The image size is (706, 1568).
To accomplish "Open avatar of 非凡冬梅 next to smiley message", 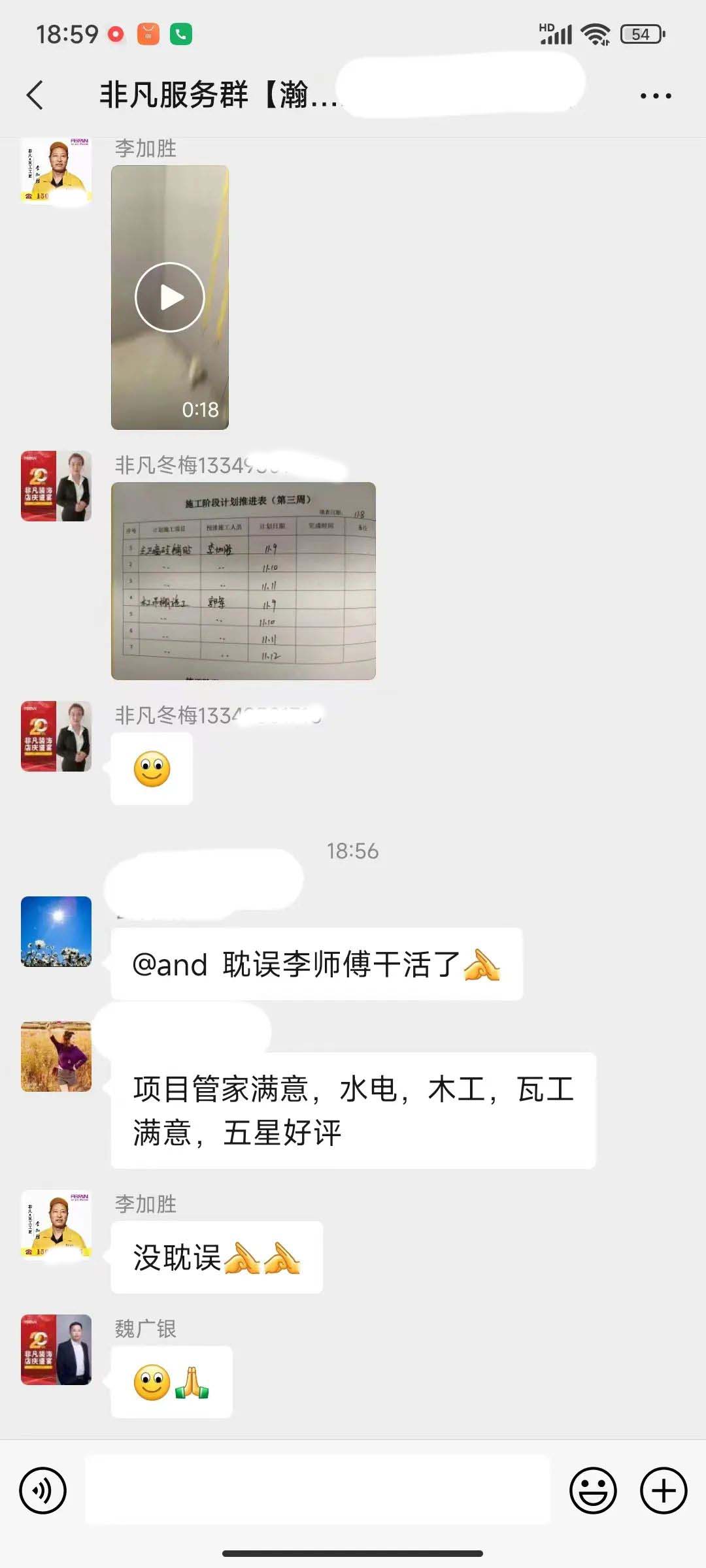I will point(56,736).
